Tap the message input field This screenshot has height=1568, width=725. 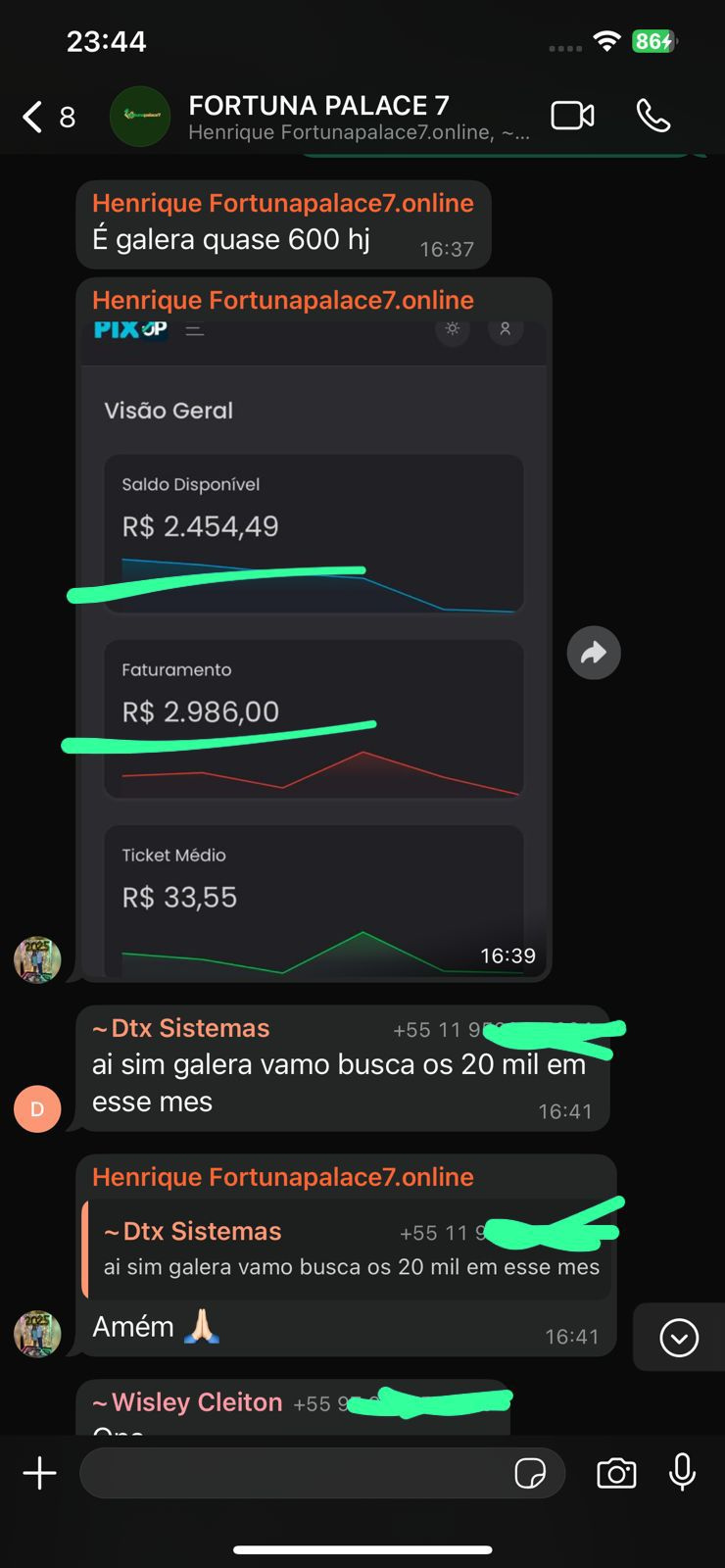pos(294,1472)
